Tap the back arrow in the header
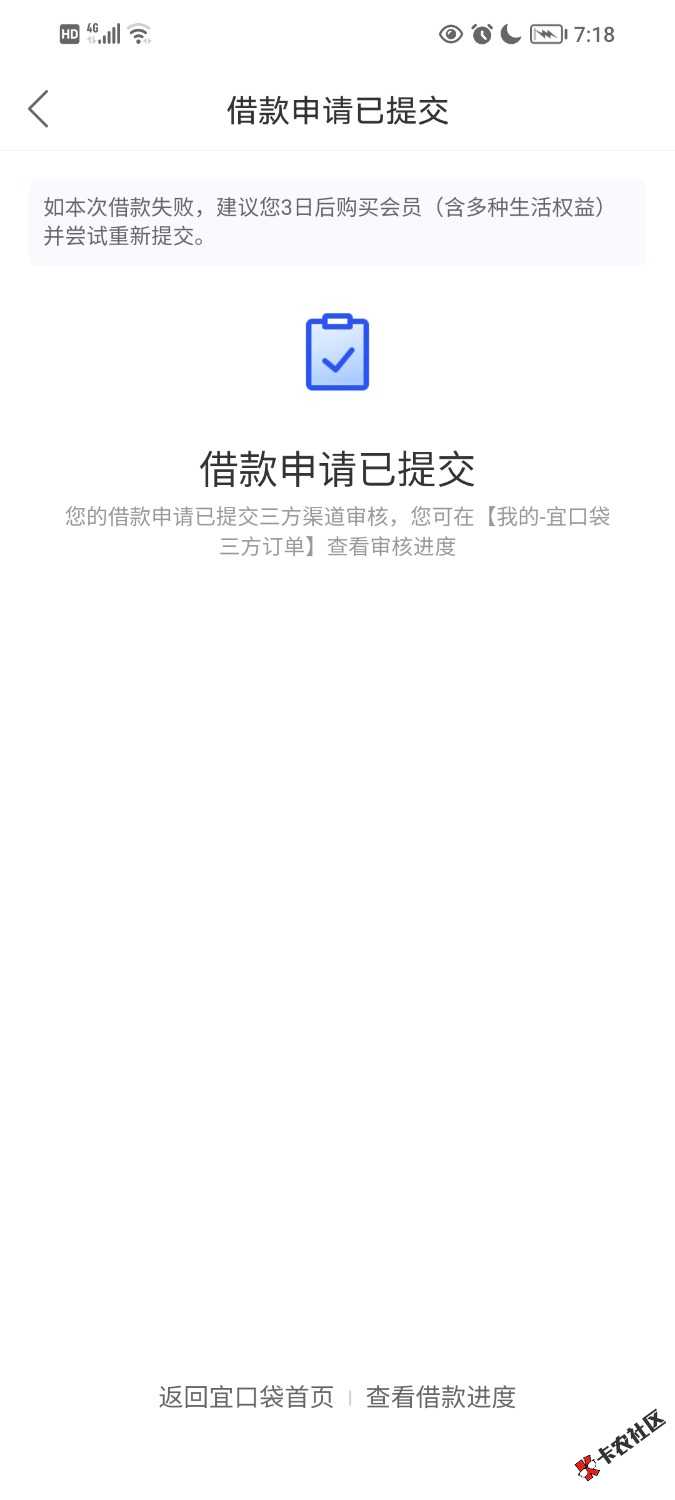The width and height of the screenshot is (675, 1500). pyautogui.click(x=39, y=109)
